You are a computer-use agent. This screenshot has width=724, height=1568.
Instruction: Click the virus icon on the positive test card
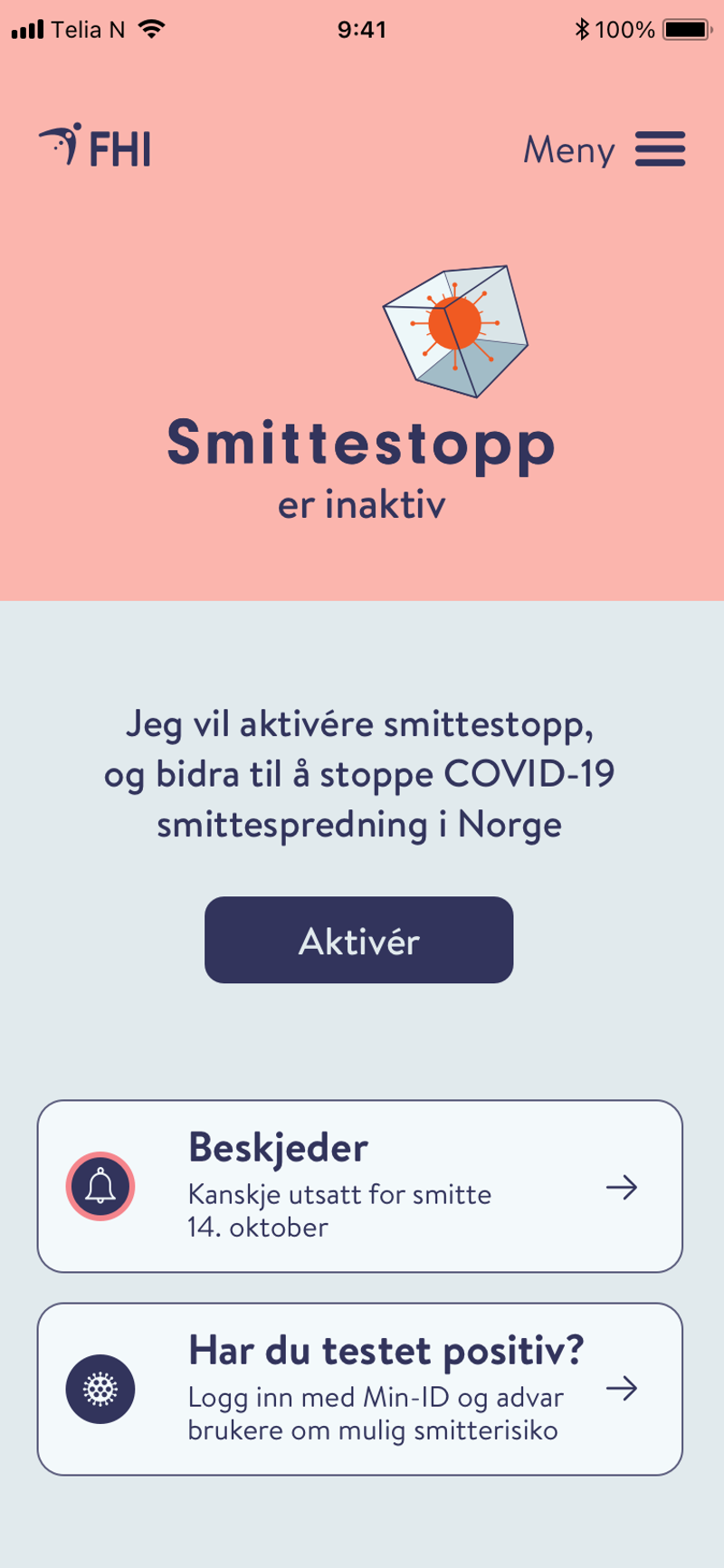click(x=100, y=1389)
